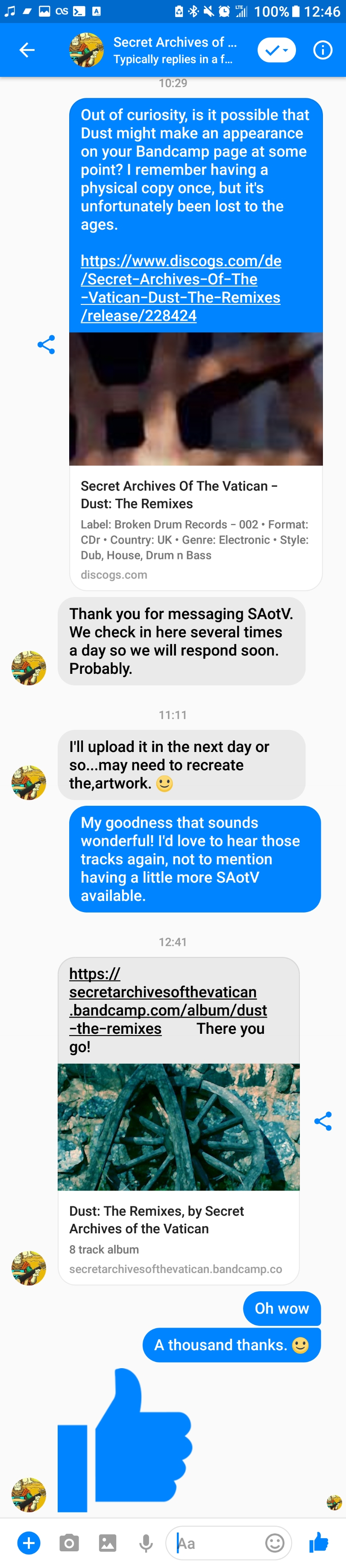This screenshot has height=1568, width=346.
Task: Send a thumbs-up like
Action: (x=319, y=1542)
